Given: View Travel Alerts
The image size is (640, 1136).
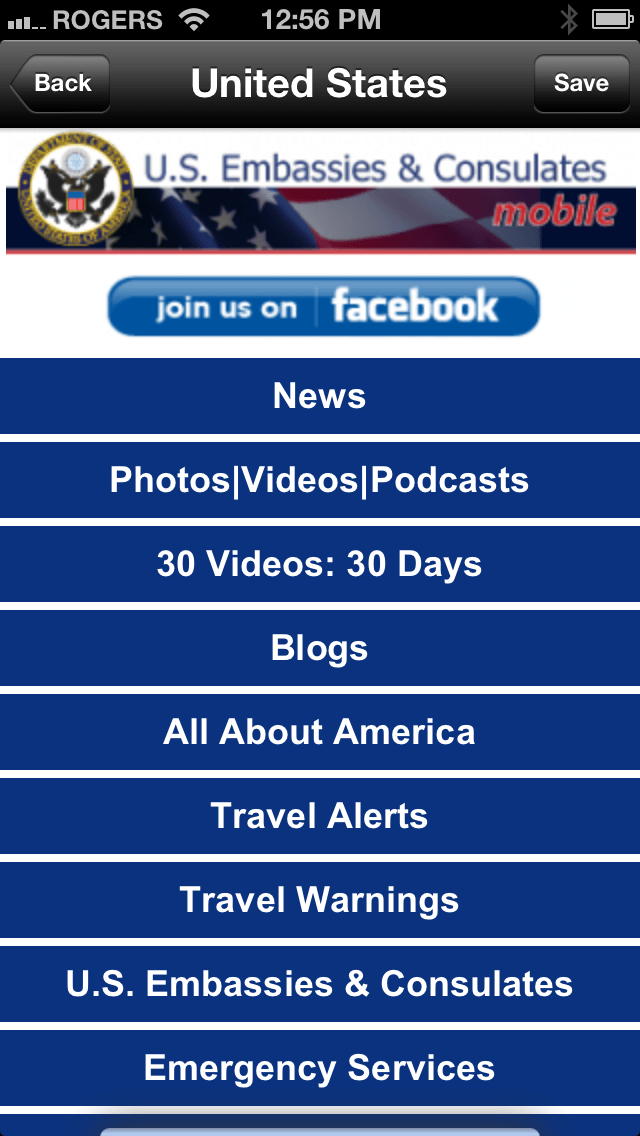Looking at the screenshot, I should (320, 816).
